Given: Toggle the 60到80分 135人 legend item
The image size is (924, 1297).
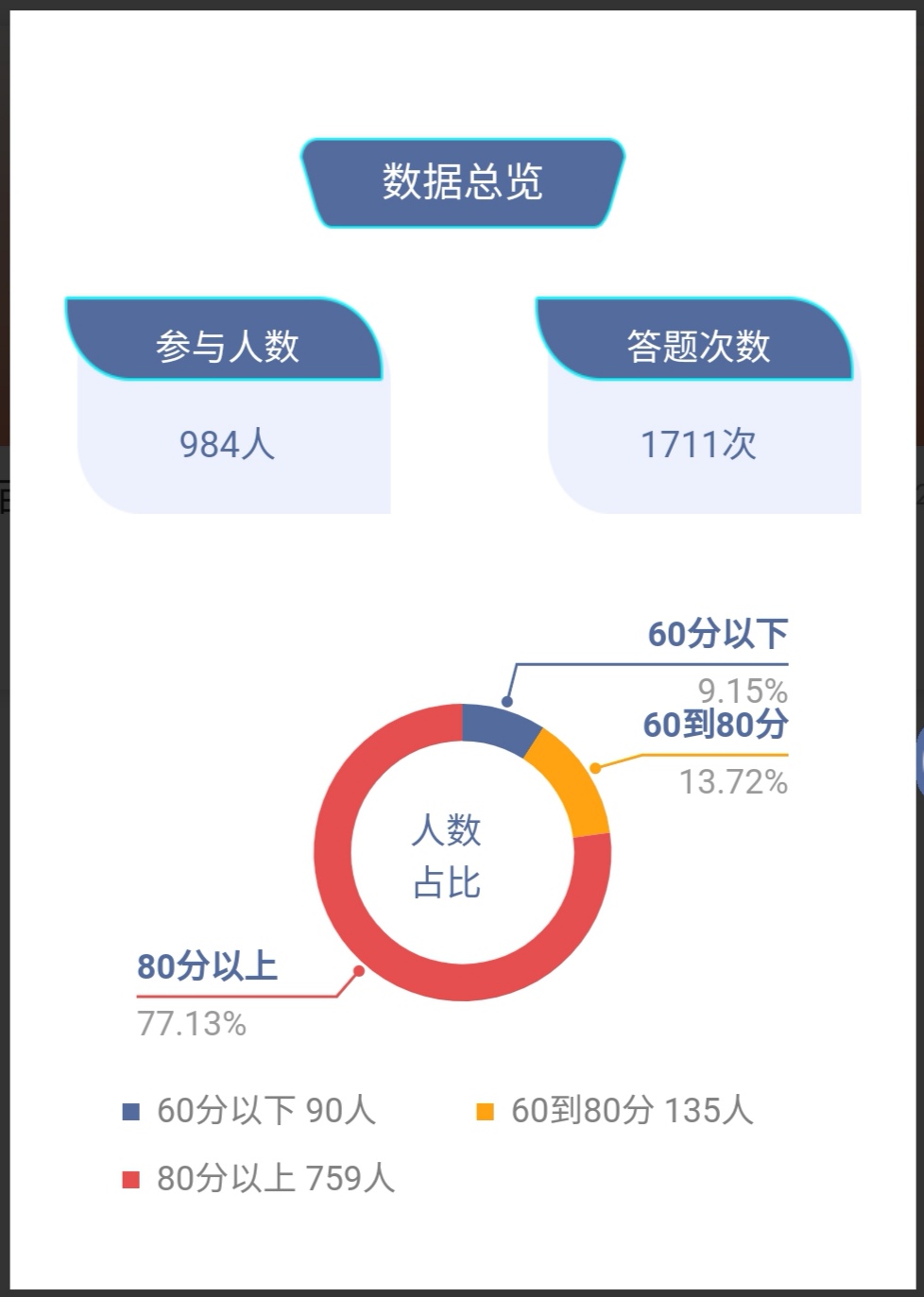Looking at the screenshot, I should point(615,1111).
